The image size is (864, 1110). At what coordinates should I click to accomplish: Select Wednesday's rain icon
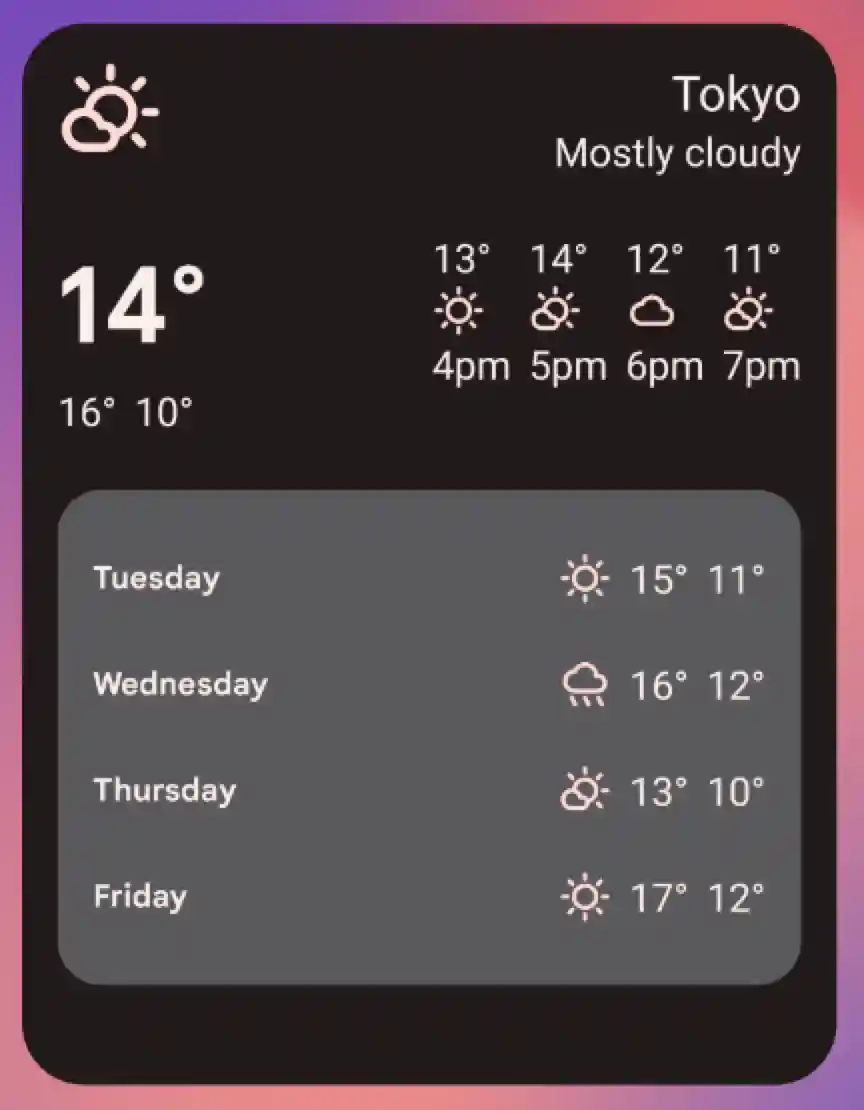coord(586,684)
